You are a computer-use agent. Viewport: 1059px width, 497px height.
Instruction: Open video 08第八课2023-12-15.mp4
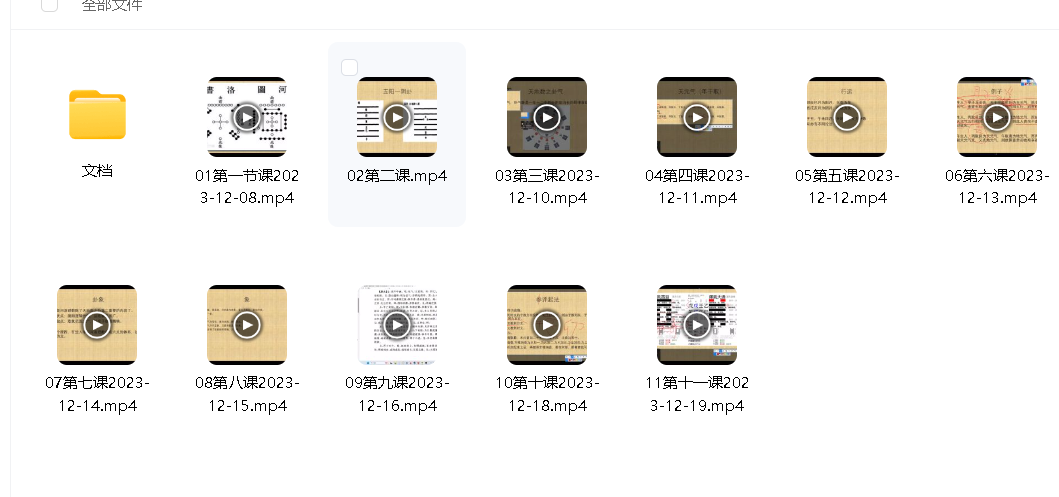point(247,325)
